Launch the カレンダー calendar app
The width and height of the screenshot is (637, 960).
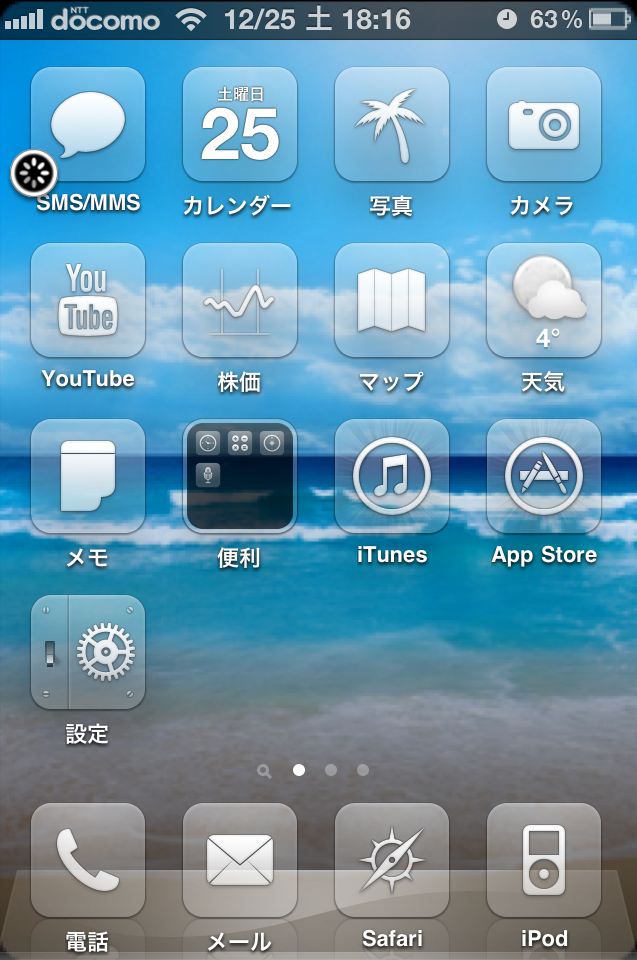point(240,125)
